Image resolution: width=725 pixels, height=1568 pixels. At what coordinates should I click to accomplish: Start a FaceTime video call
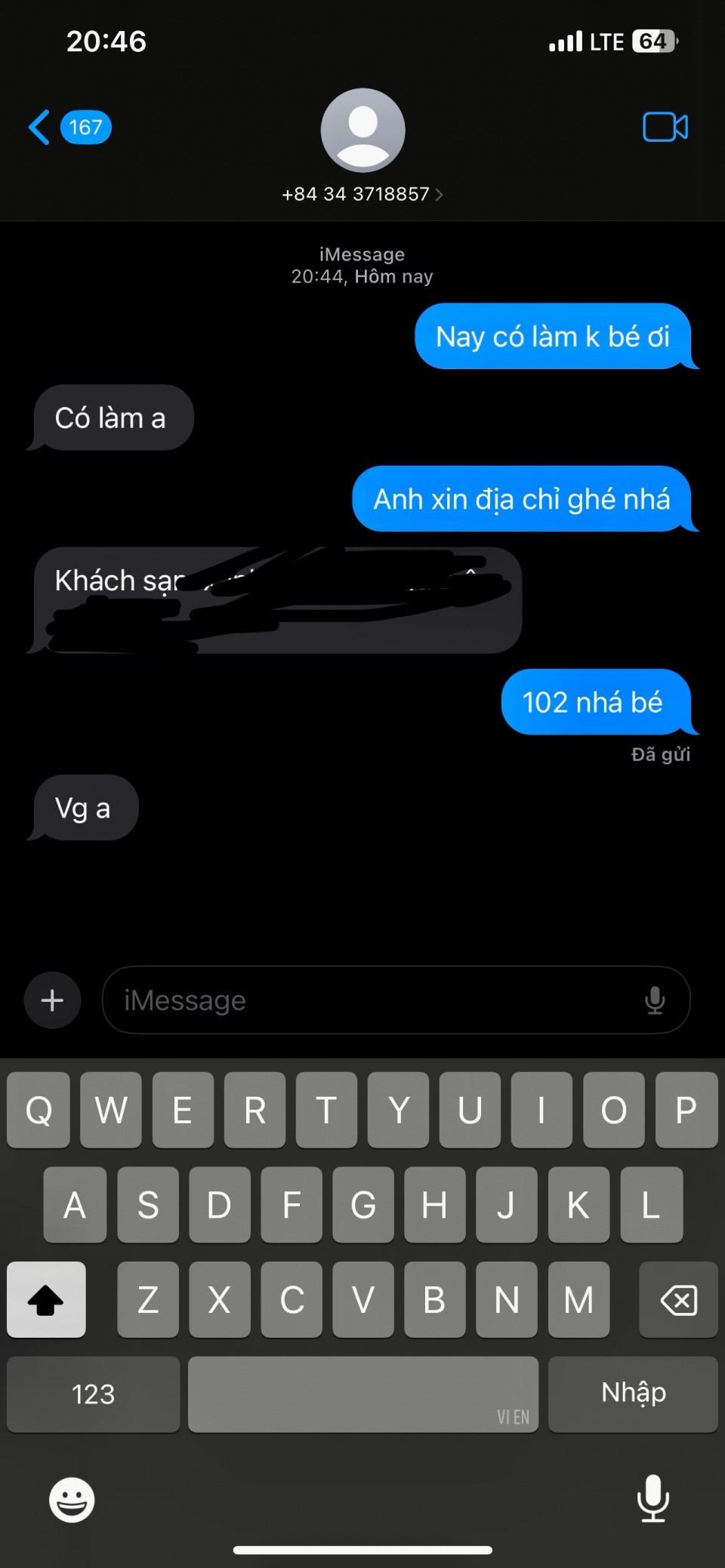tap(665, 127)
